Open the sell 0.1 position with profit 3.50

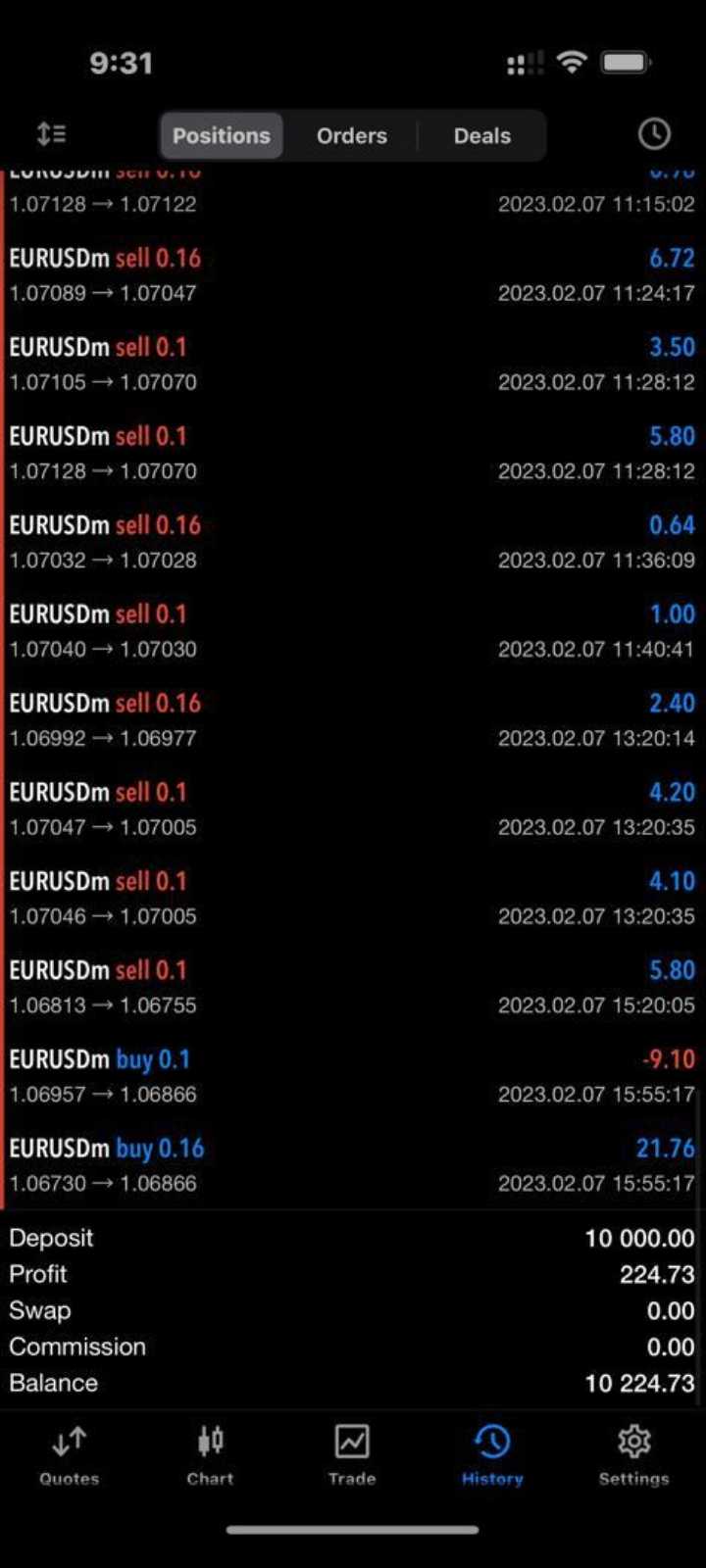[353, 364]
